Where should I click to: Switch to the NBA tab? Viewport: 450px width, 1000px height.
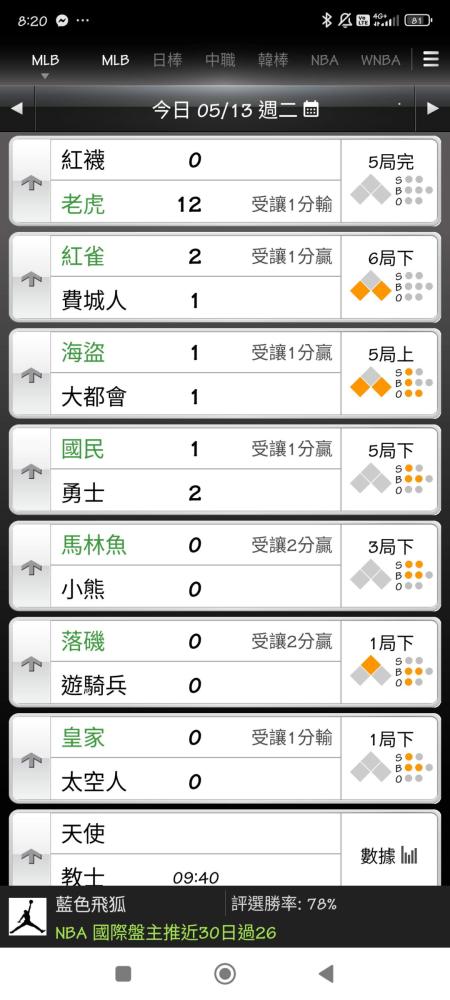coord(324,60)
